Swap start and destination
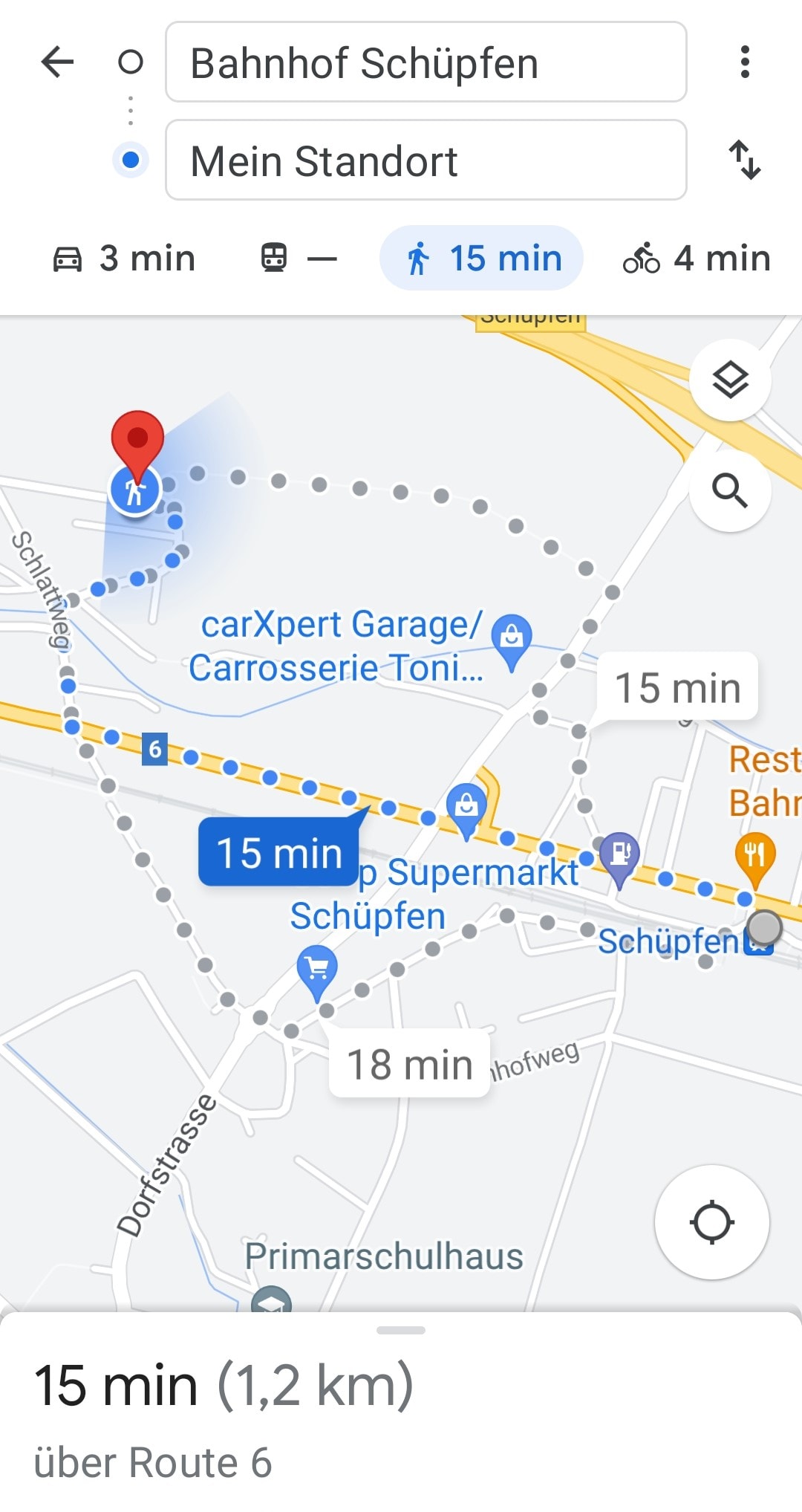The image size is (802, 1512). pos(745,160)
